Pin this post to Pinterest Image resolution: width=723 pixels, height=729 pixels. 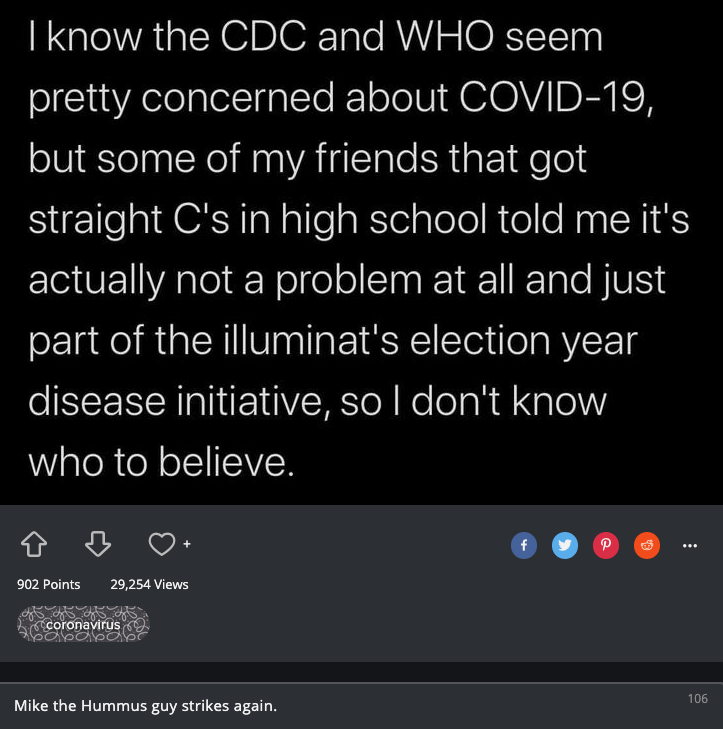coord(606,545)
